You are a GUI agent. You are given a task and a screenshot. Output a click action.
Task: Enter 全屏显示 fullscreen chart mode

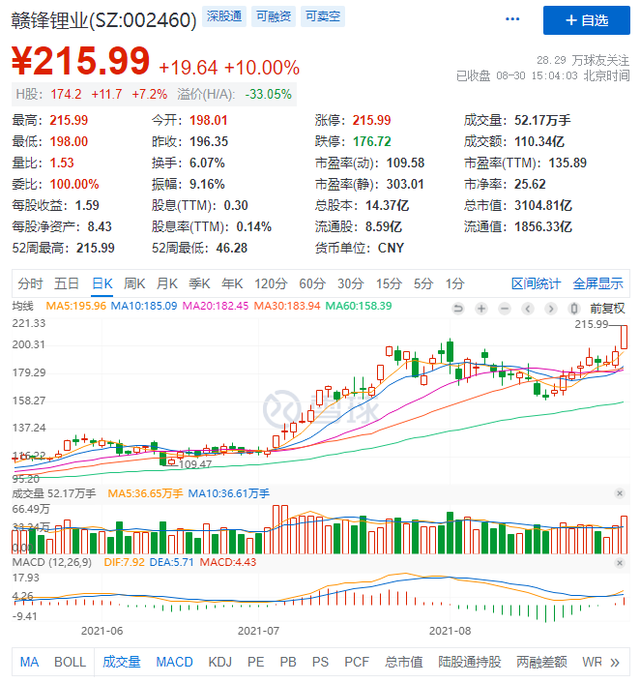(598, 283)
